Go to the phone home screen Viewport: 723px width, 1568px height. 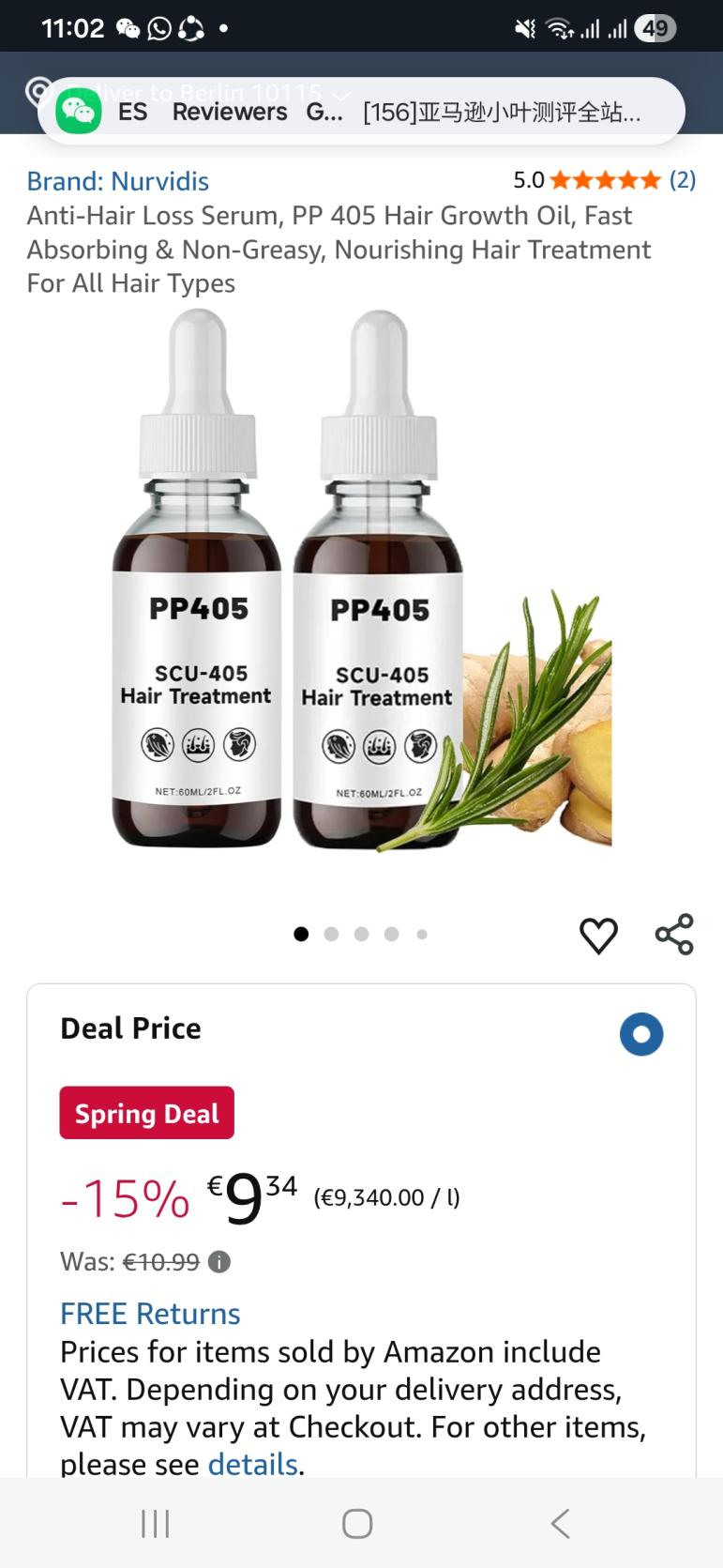[357, 1523]
